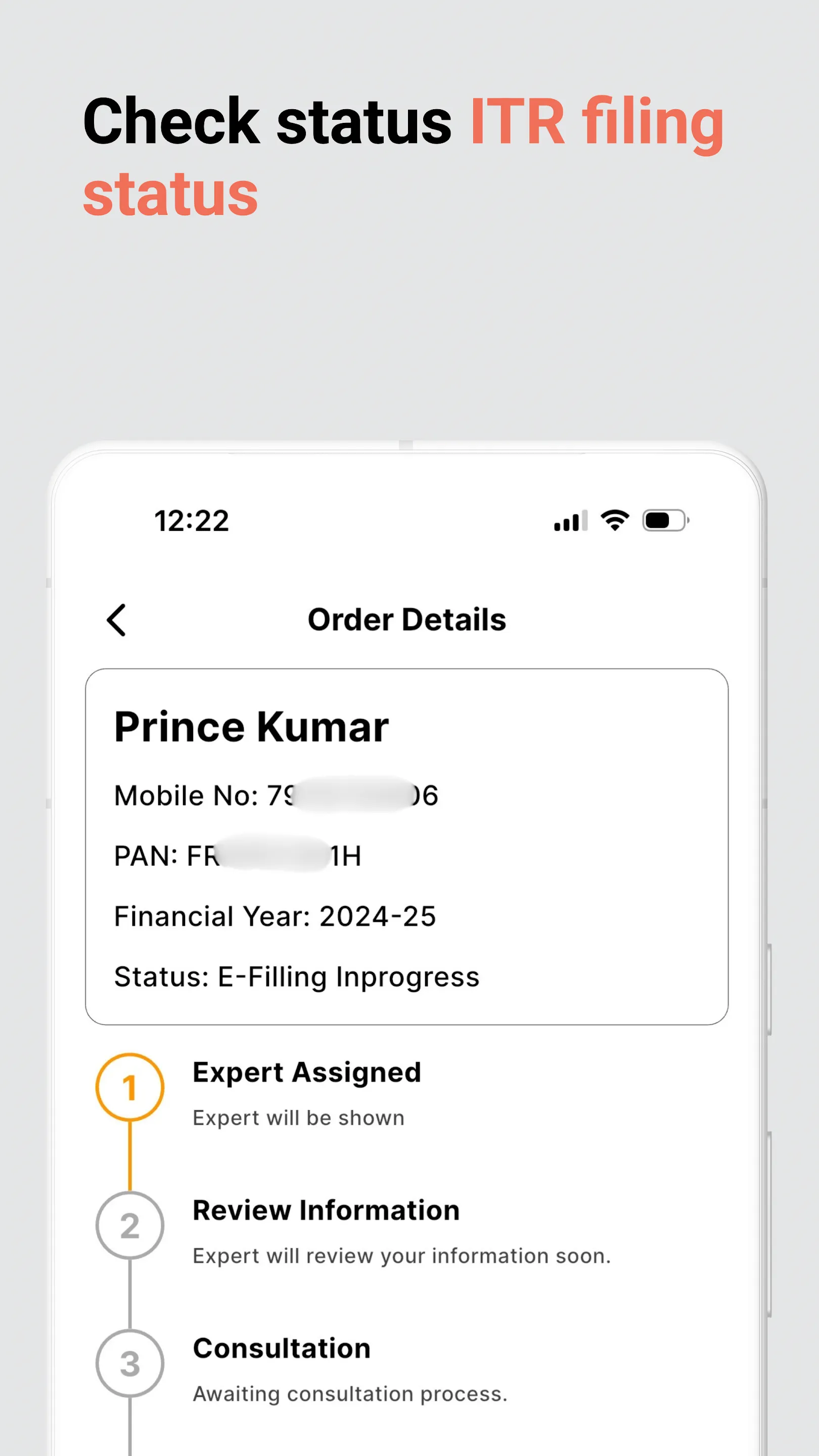Tap the masked PAN number field

pos(239,855)
